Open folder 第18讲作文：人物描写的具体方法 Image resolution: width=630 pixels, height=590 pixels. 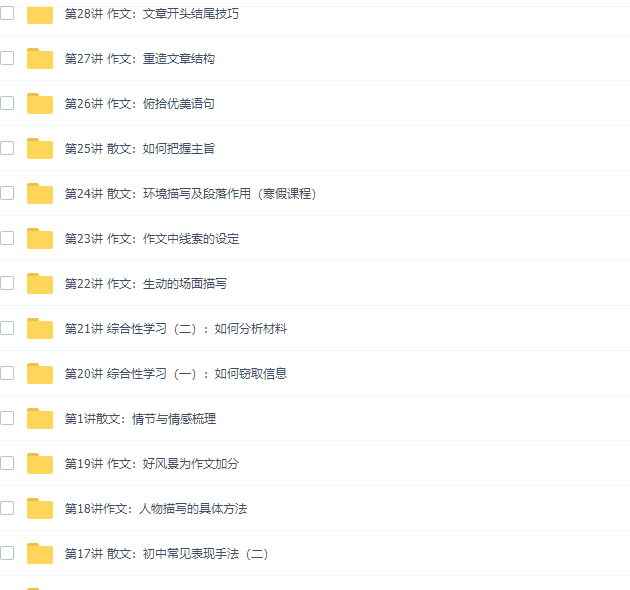click(x=155, y=509)
